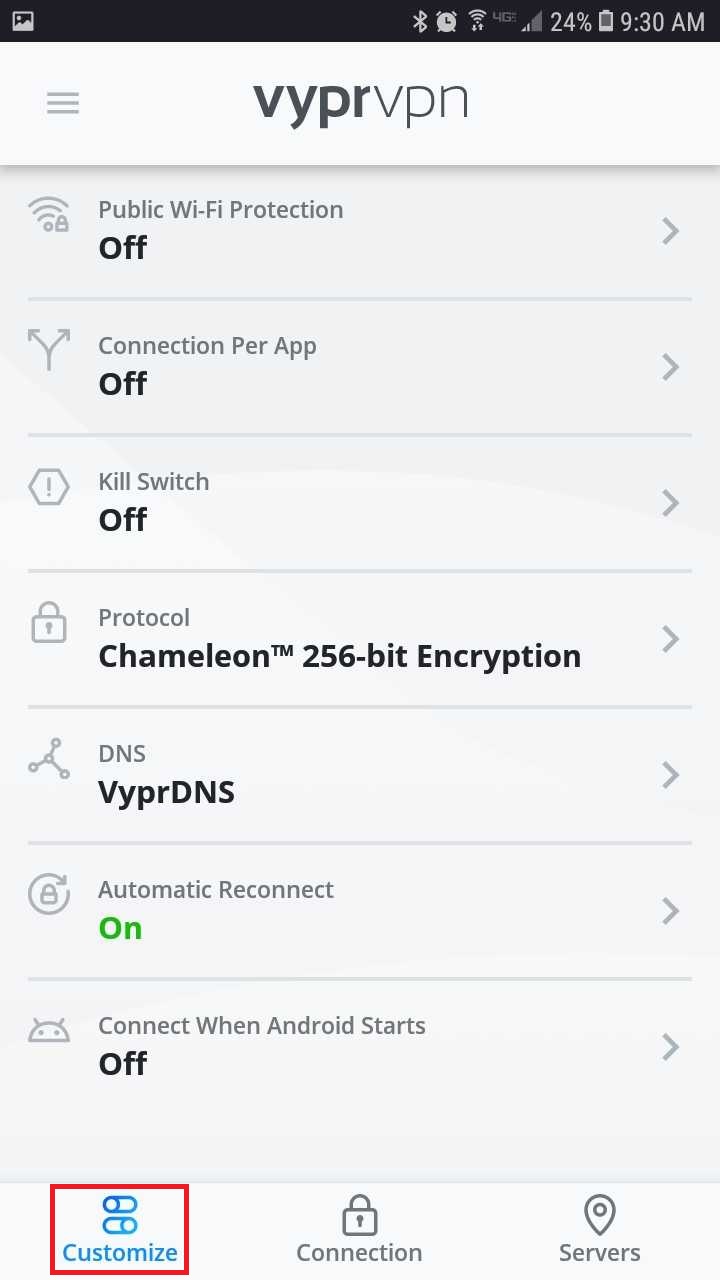This screenshot has height=1280, width=720.
Task: Select the Servers location pin icon
Action: [598, 1213]
